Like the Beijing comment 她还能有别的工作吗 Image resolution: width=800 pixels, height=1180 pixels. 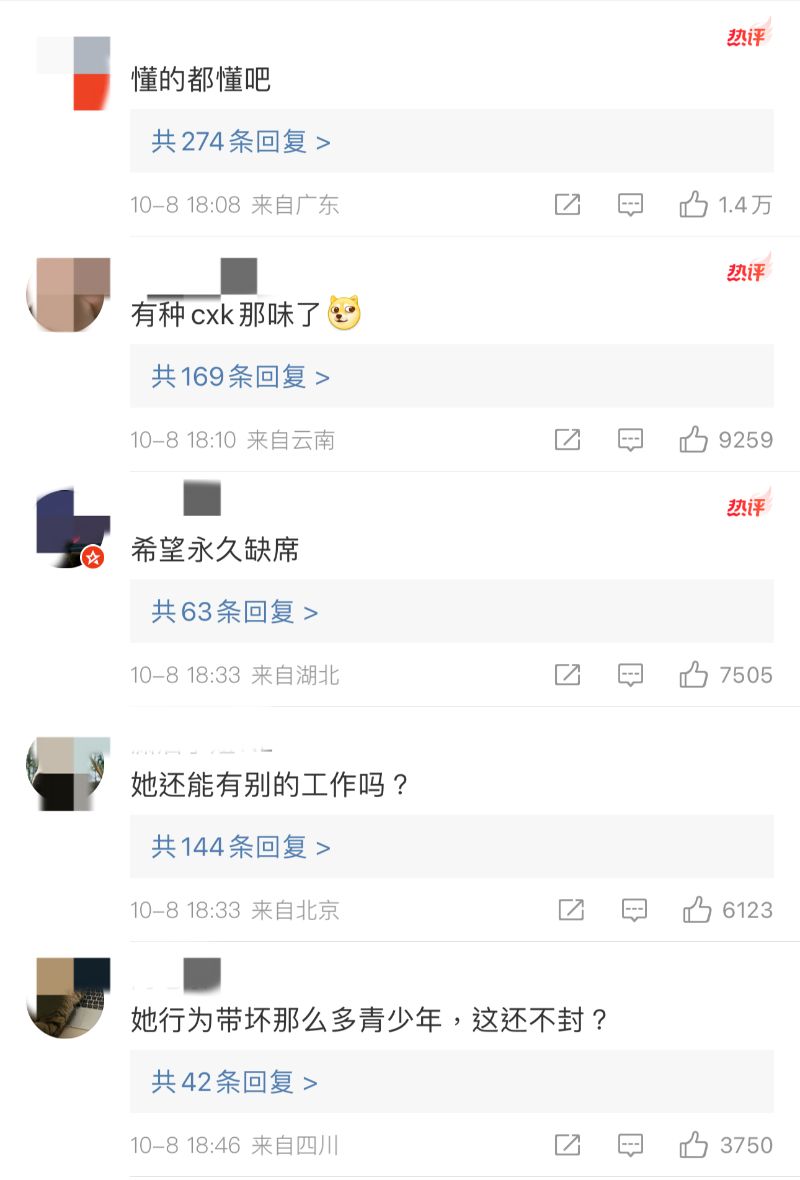pyautogui.click(x=697, y=910)
